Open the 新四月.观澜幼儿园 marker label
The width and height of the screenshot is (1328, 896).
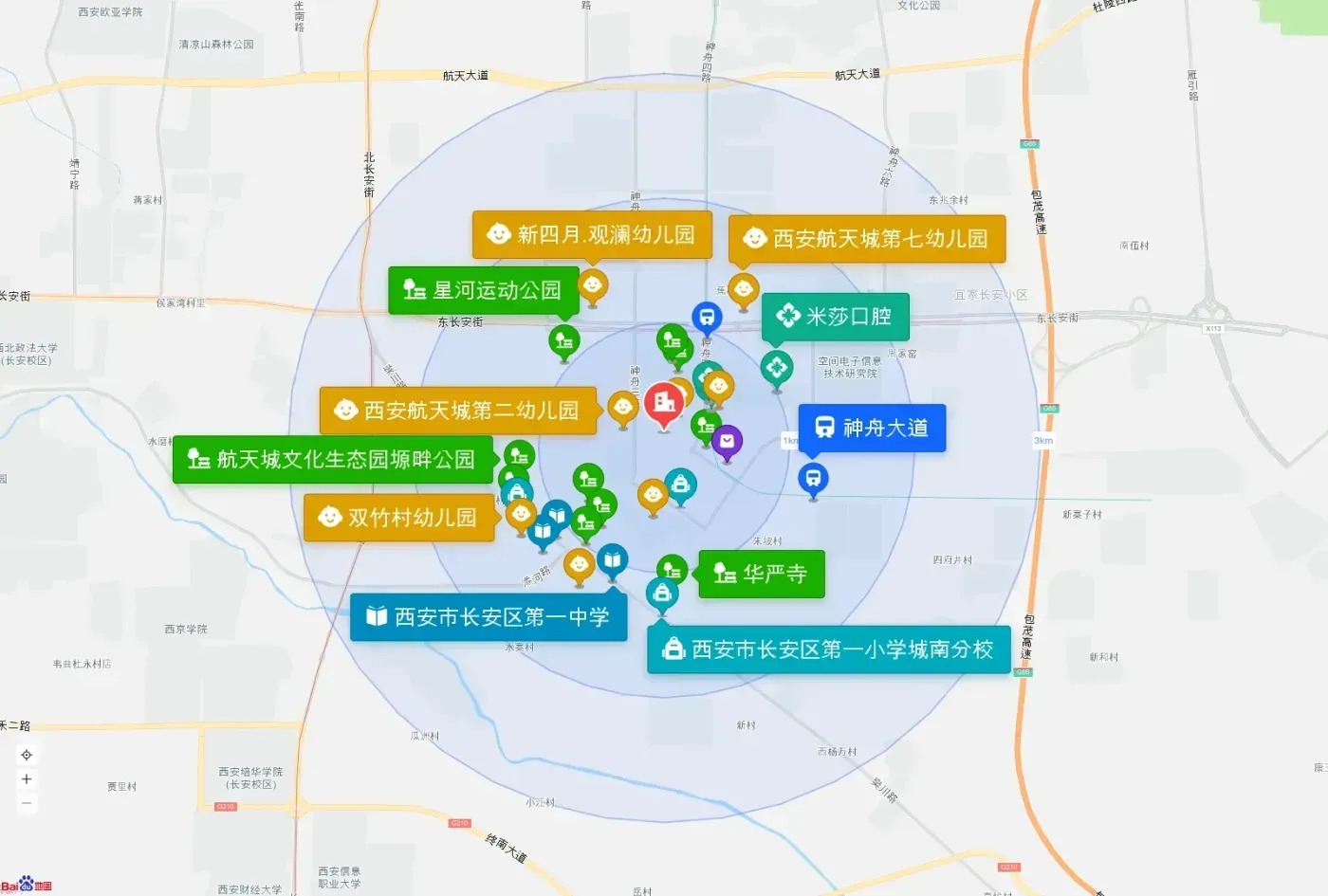pyautogui.click(x=592, y=234)
